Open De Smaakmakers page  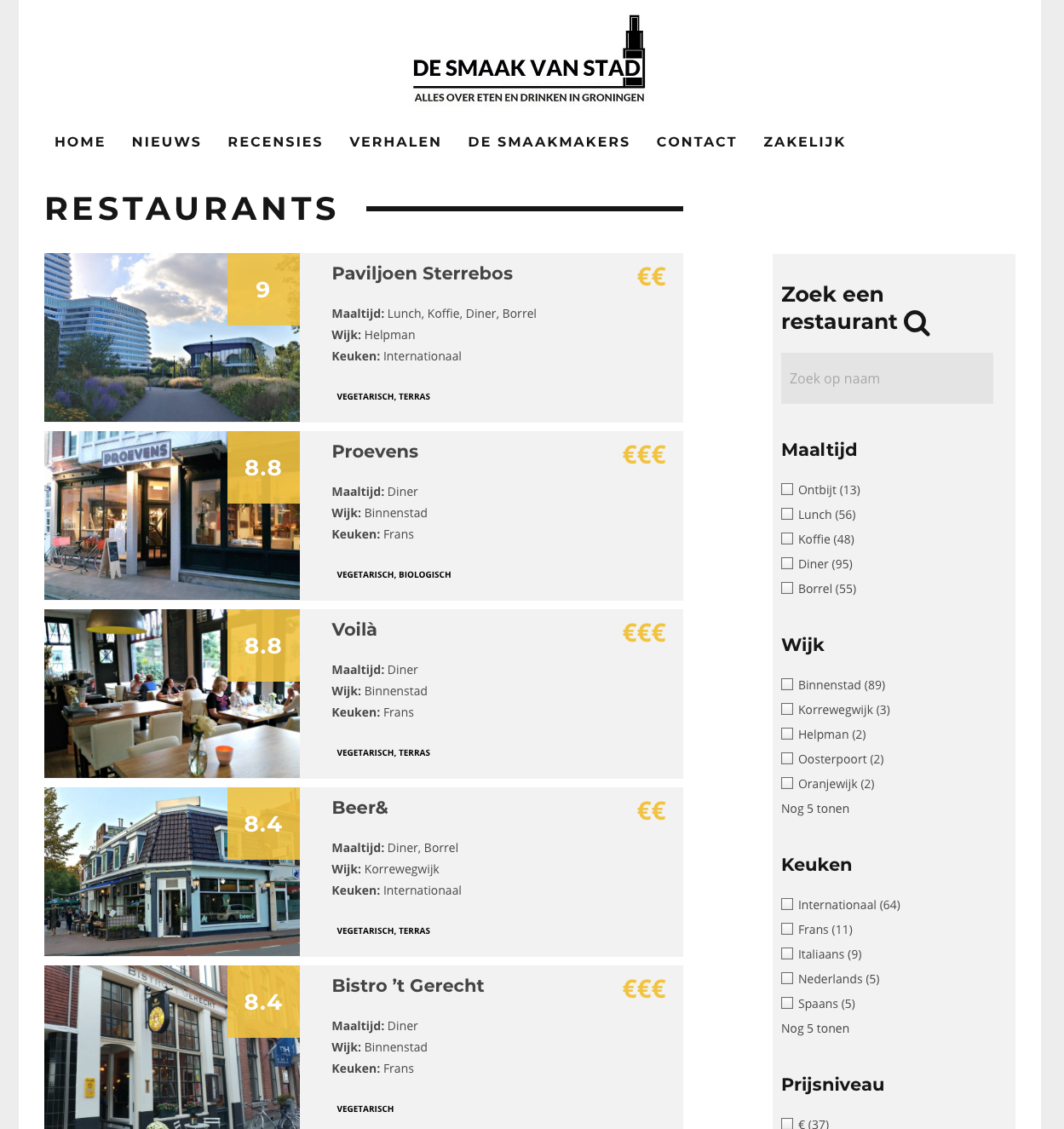click(x=549, y=141)
